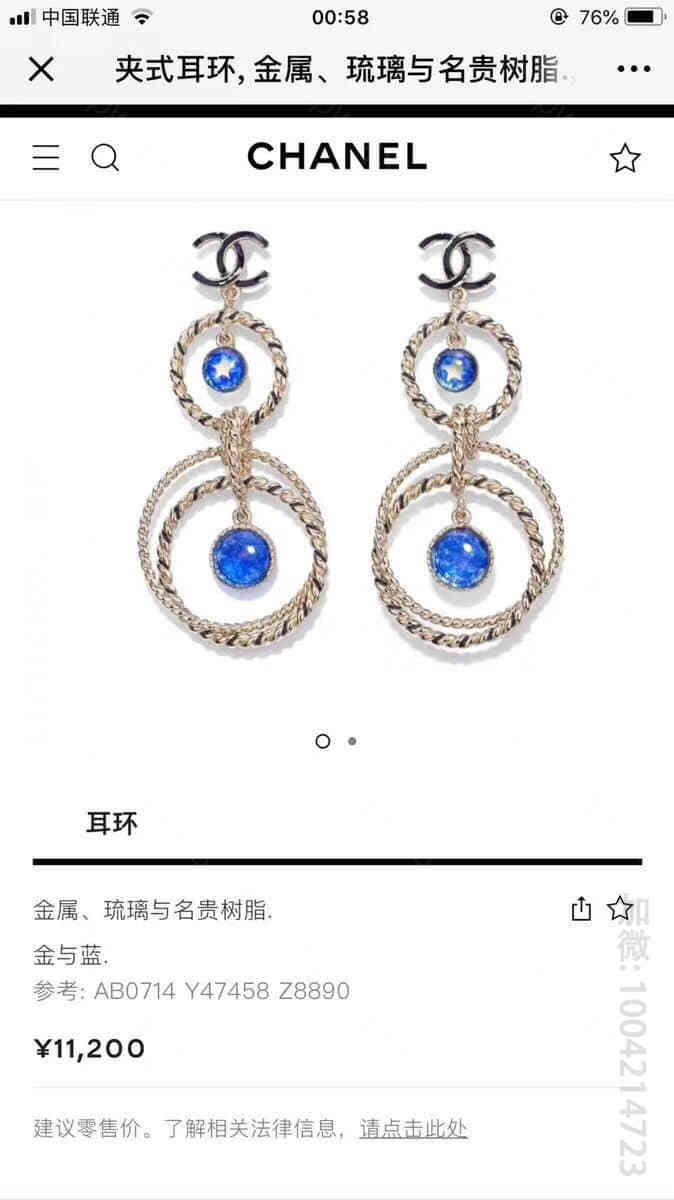Viewport: 674px width, 1200px height.
Task: Show the second product image dot
Action: click(352, 741)
